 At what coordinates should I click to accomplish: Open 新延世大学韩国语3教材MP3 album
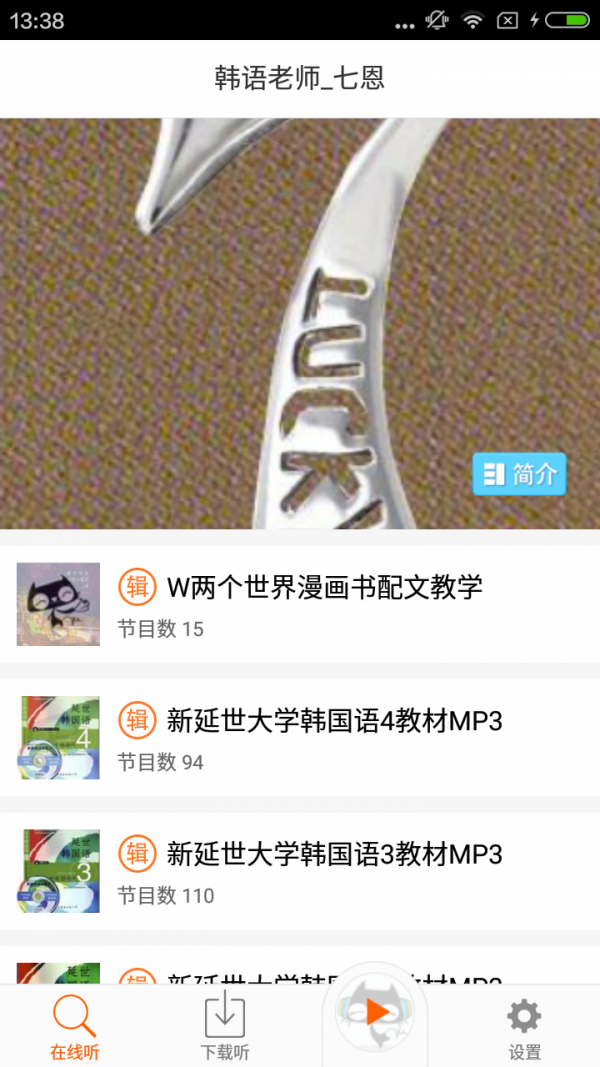pos(300,870)
